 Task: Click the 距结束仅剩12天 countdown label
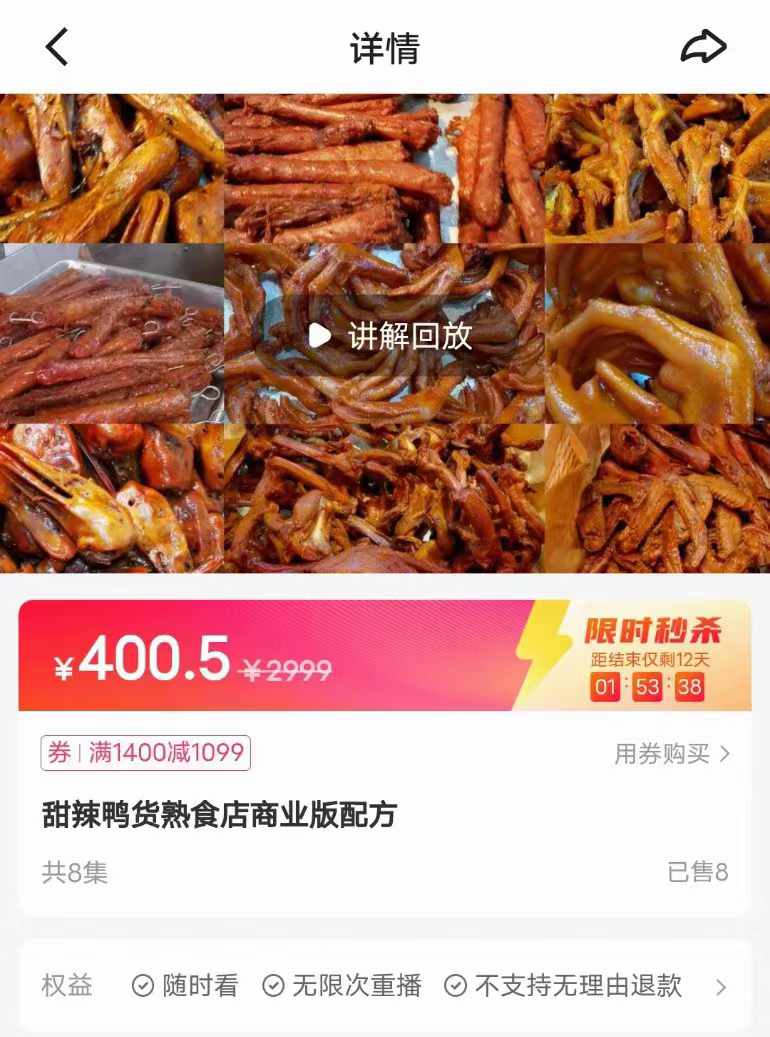(x=652, y=660)
